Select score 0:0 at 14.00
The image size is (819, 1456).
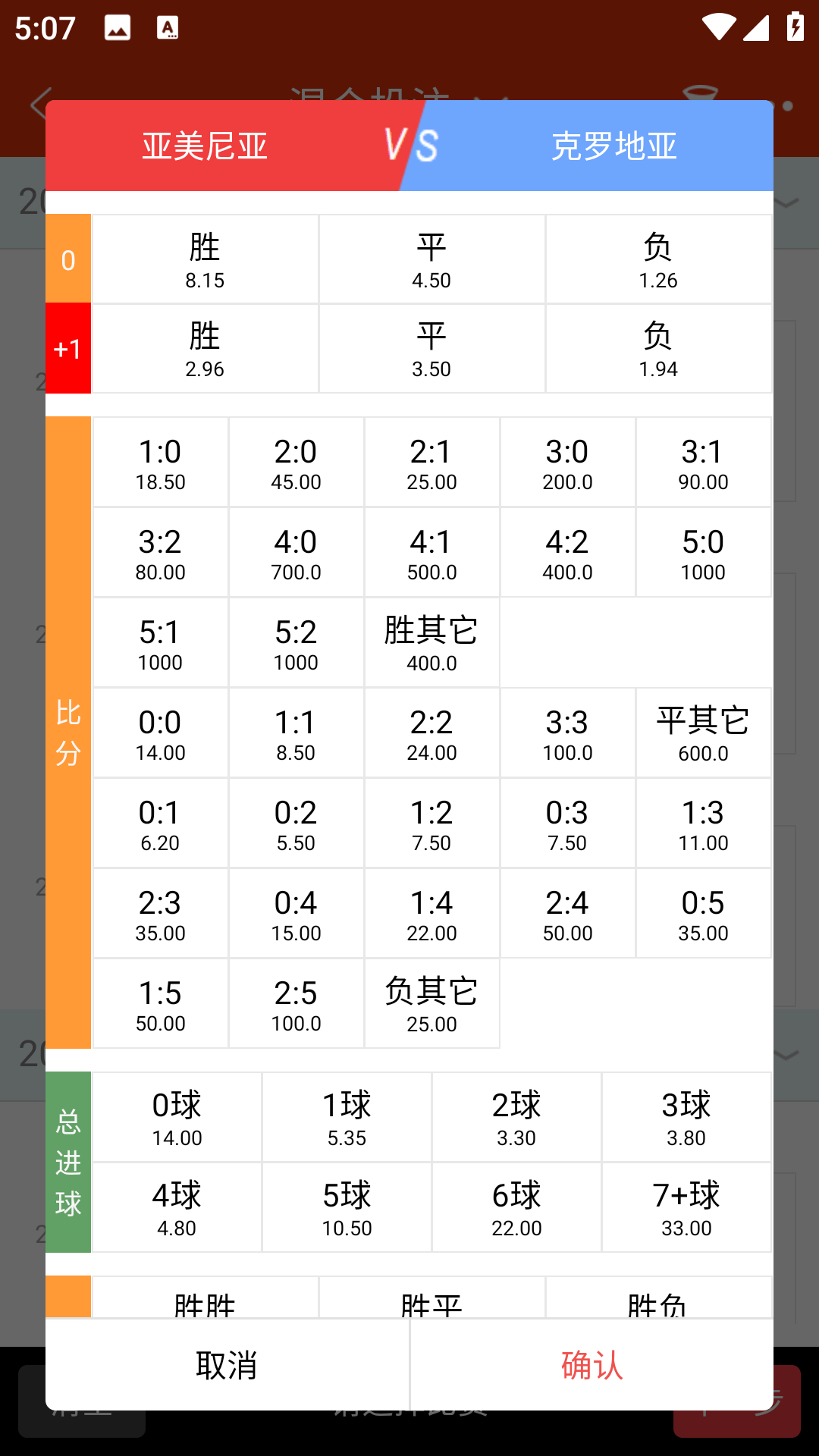click(160, 733)
